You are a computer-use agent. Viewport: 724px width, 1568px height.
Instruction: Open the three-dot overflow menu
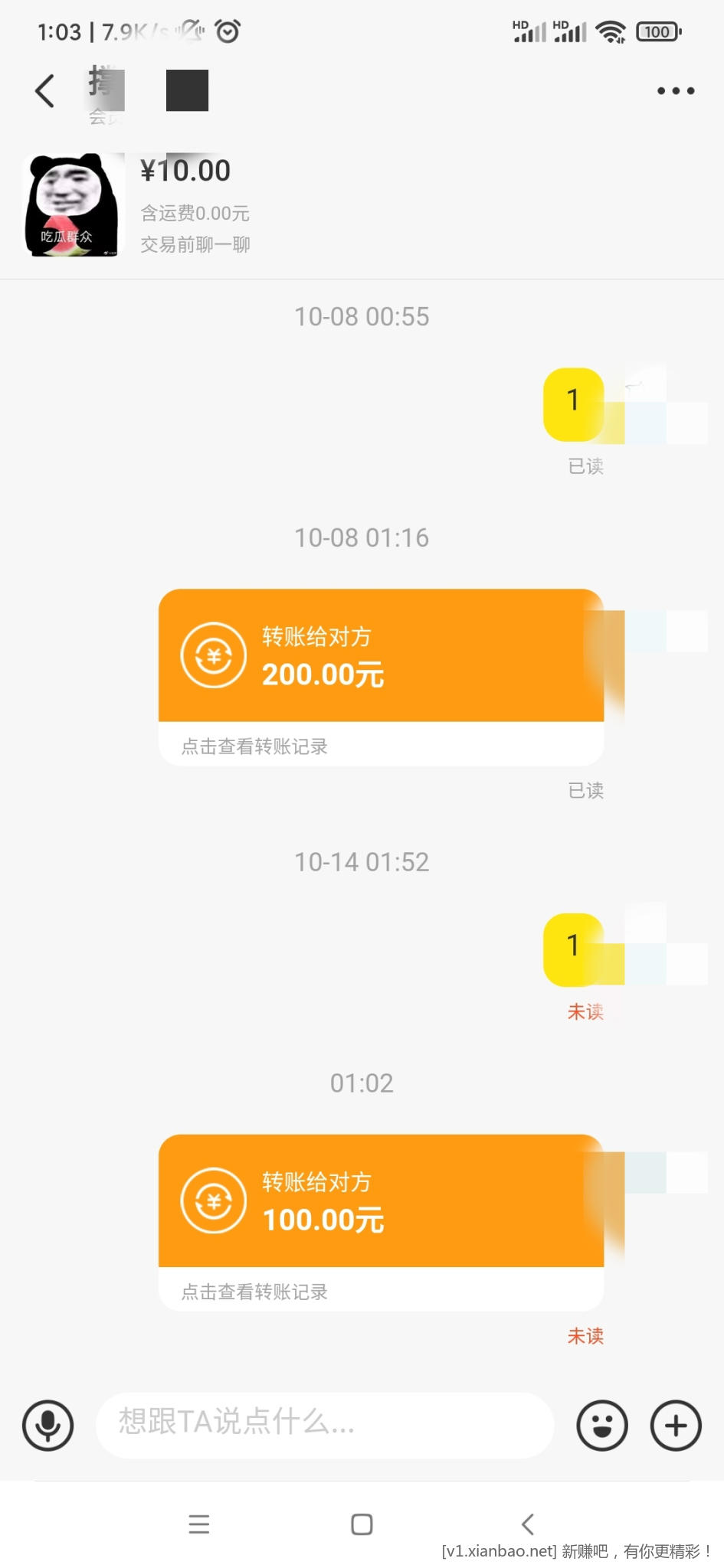click(x=675, y=91)
